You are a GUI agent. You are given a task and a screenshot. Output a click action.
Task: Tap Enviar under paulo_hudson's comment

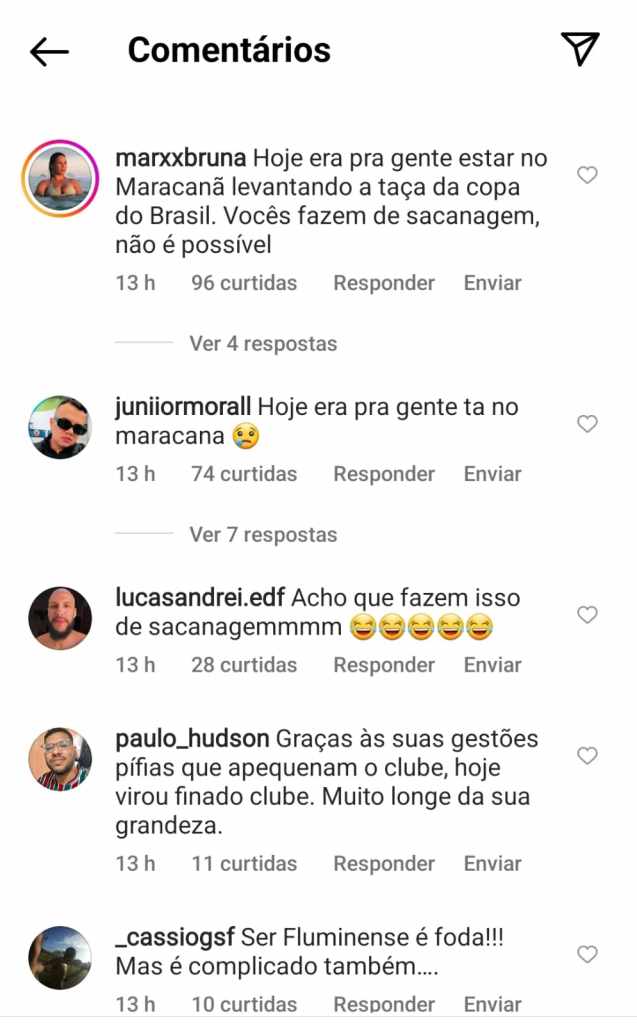(x=492, y=863)
